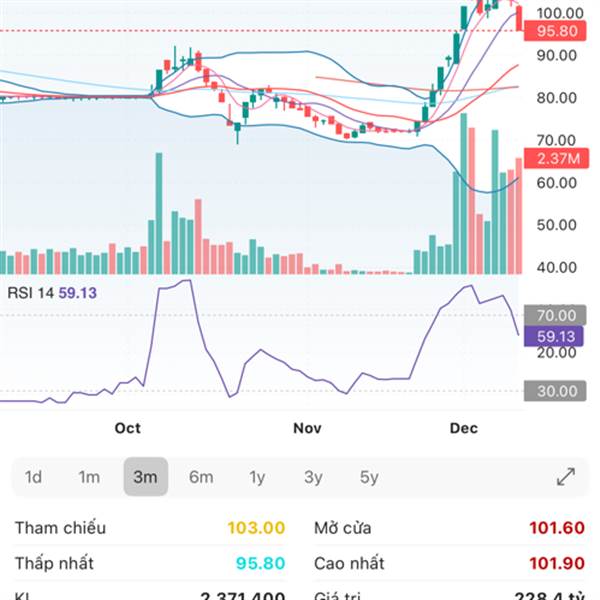Switch chart to 1m range
The height and width of the screenshot is (600, 600).
pyautogui.click(x=89, y=477)
